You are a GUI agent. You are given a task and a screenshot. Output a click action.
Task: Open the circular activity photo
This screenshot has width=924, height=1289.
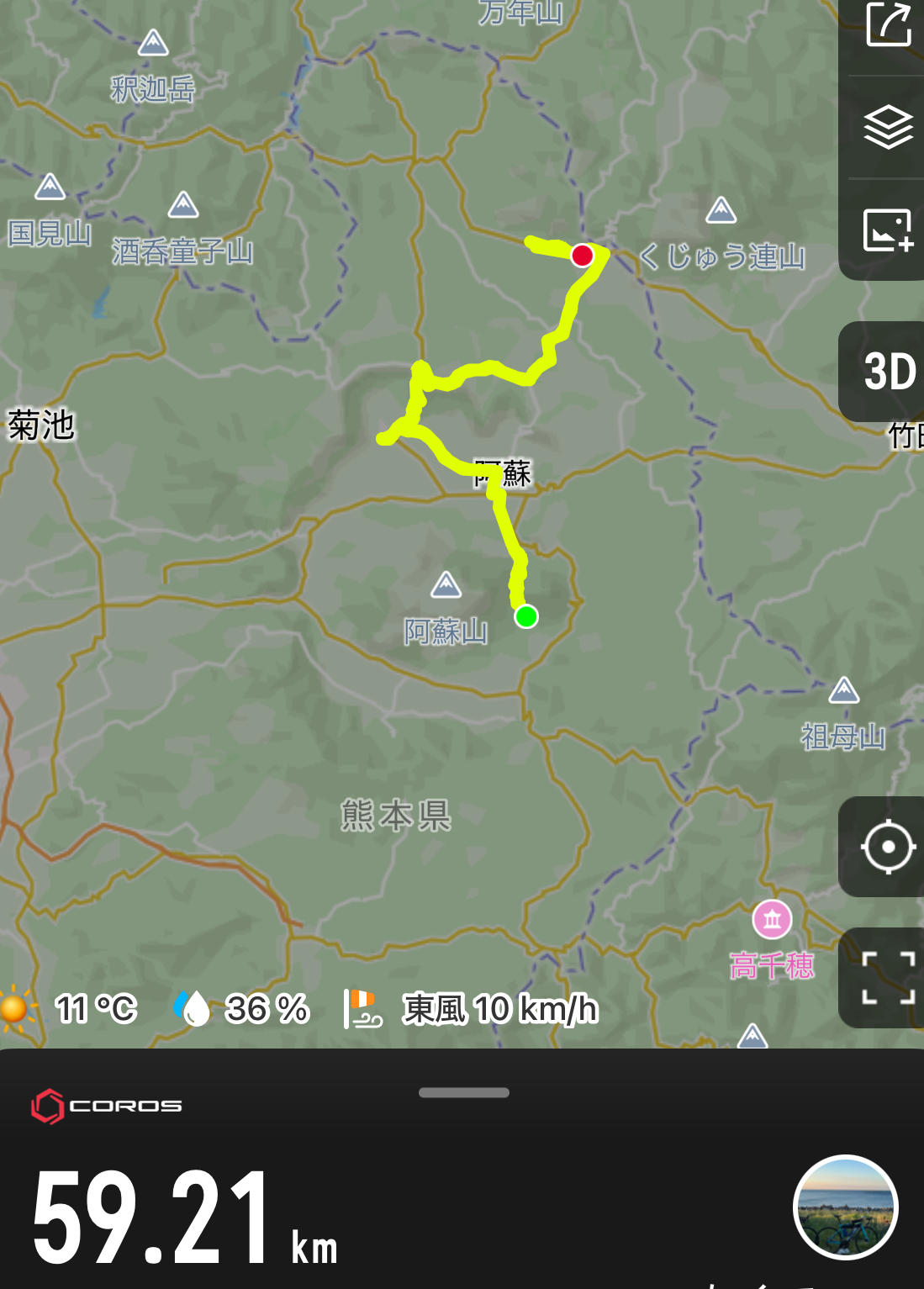pos(845,1207)
